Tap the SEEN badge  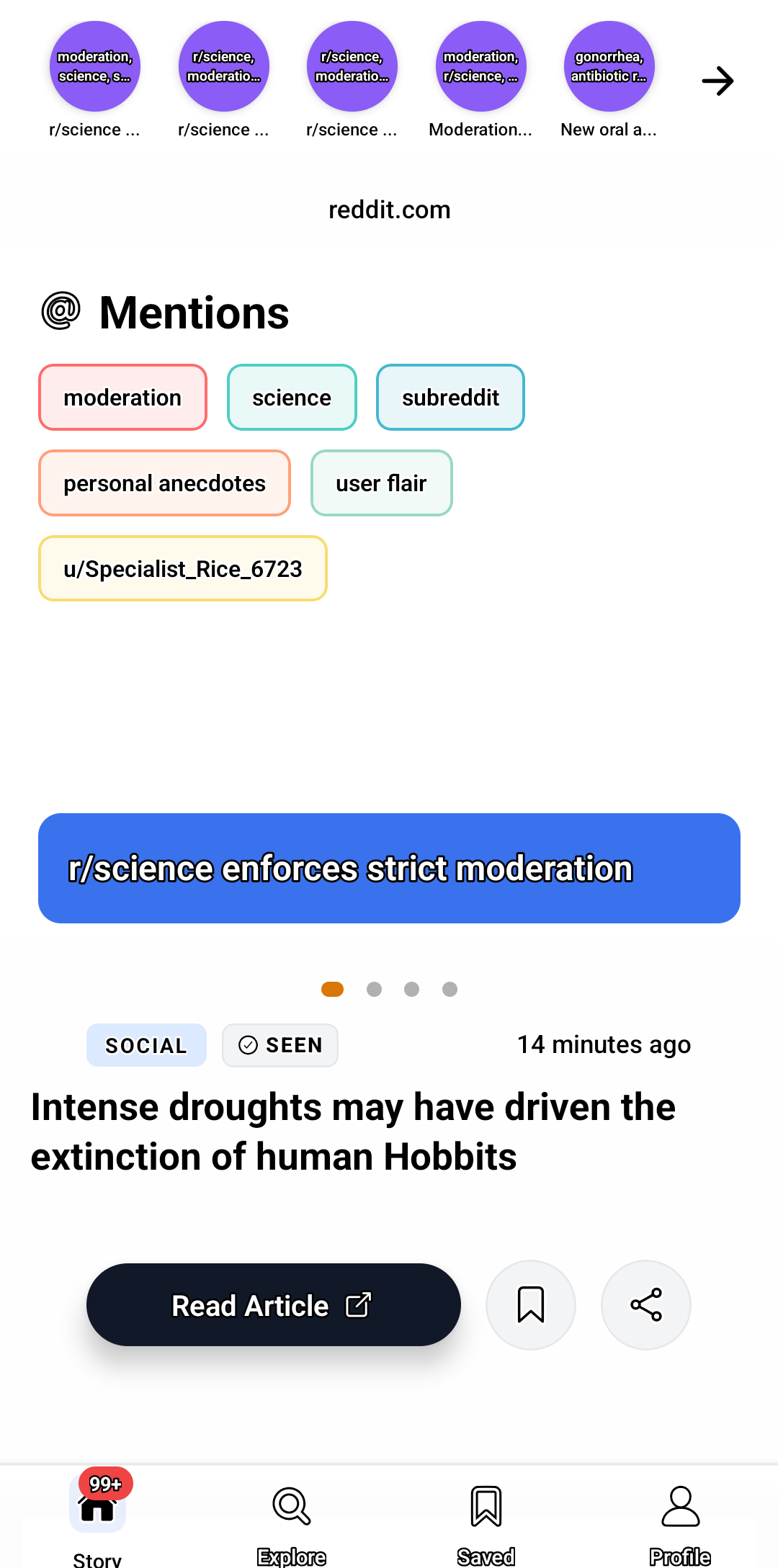click(280, 1045)
